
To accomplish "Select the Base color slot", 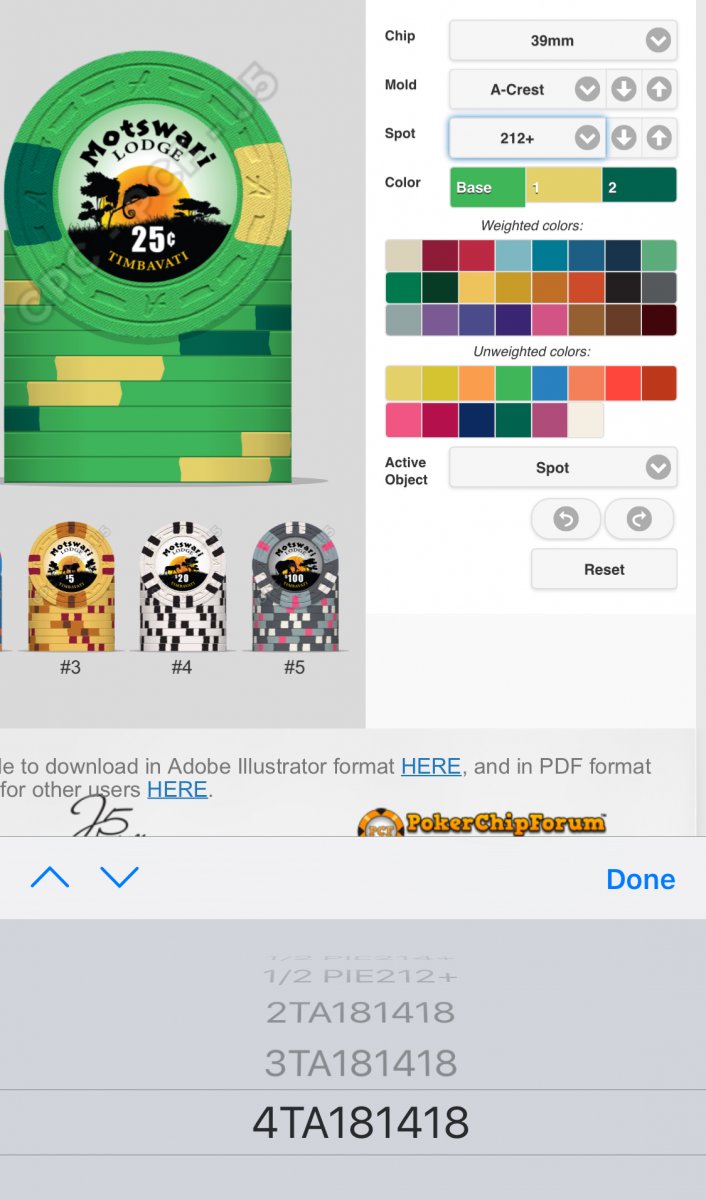I will click(x=486, y=187).
